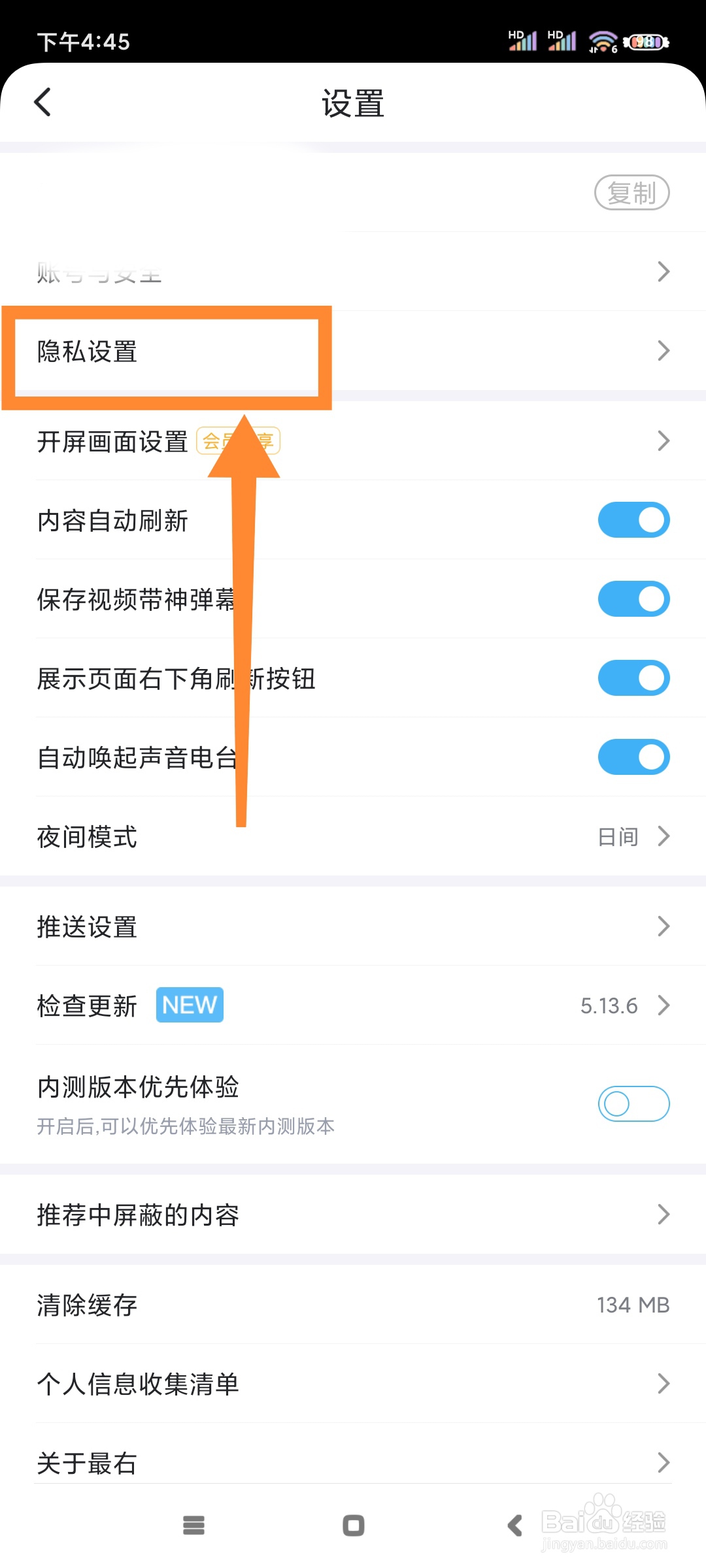Open 推送设置 via its chevron

pyautogui.click(x=353, y=926)
